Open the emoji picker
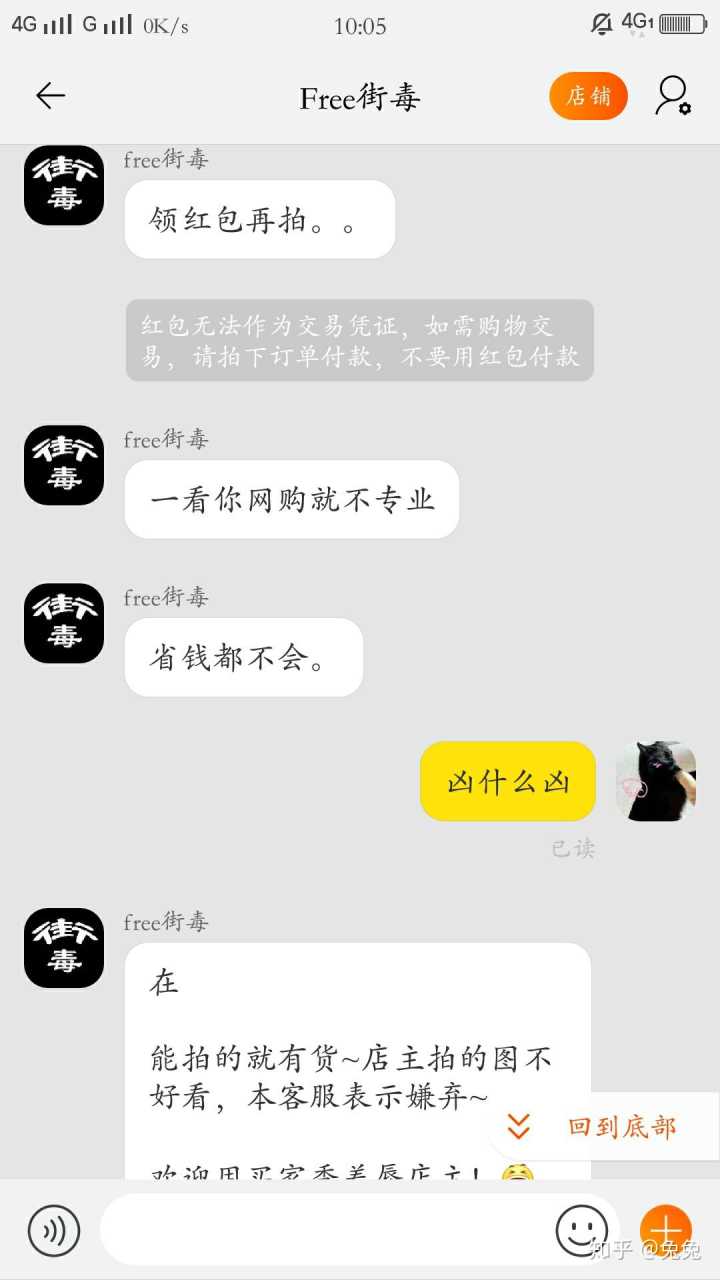 click(582, 1230)
